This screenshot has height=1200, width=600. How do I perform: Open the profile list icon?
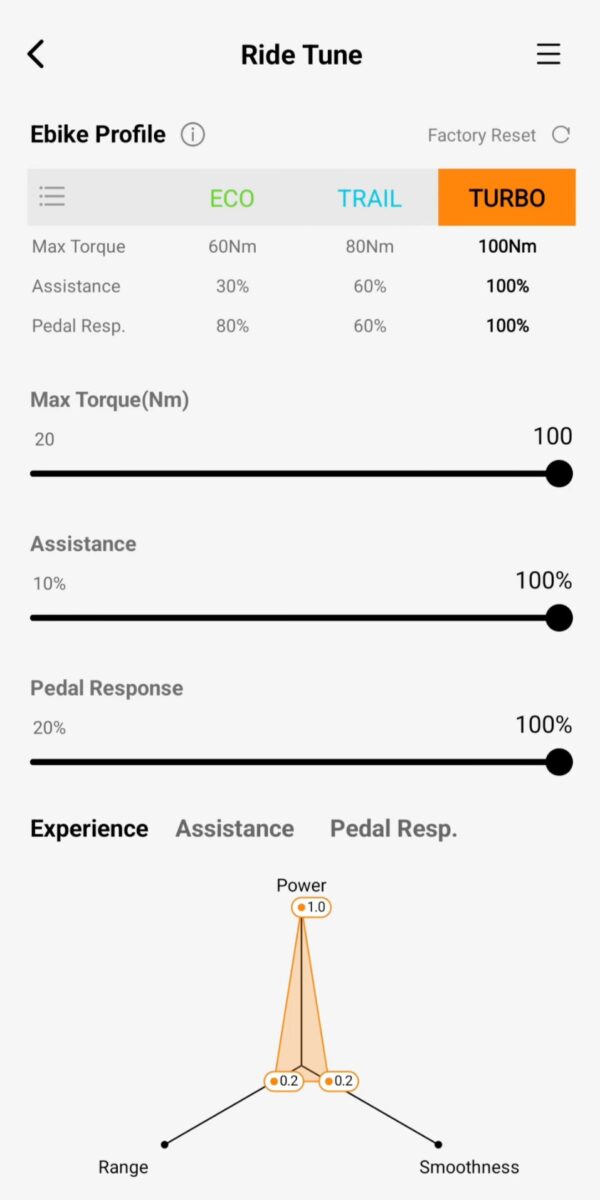point(52,197)
